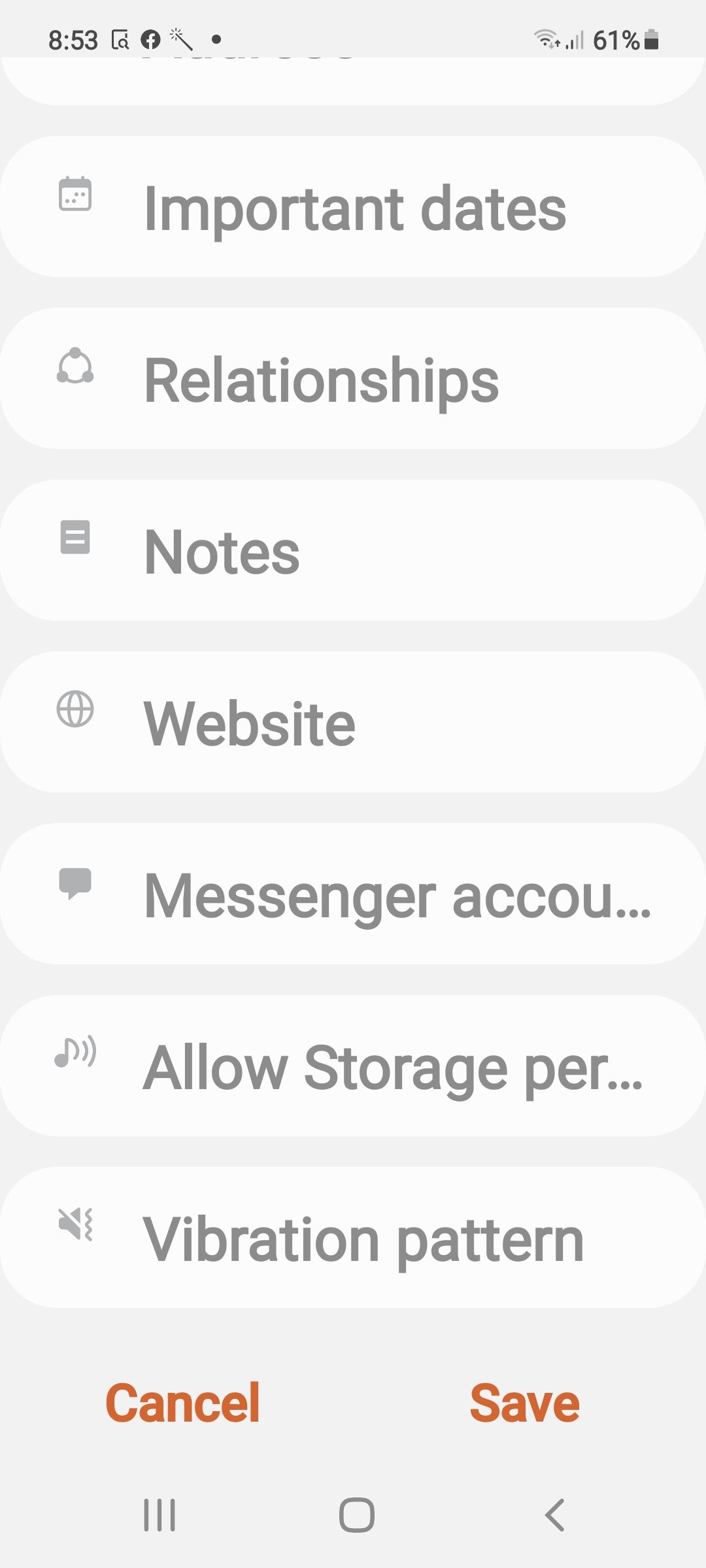Save the contact changes
This screenshot has width=706, height=1568.
pos(524,1403)
